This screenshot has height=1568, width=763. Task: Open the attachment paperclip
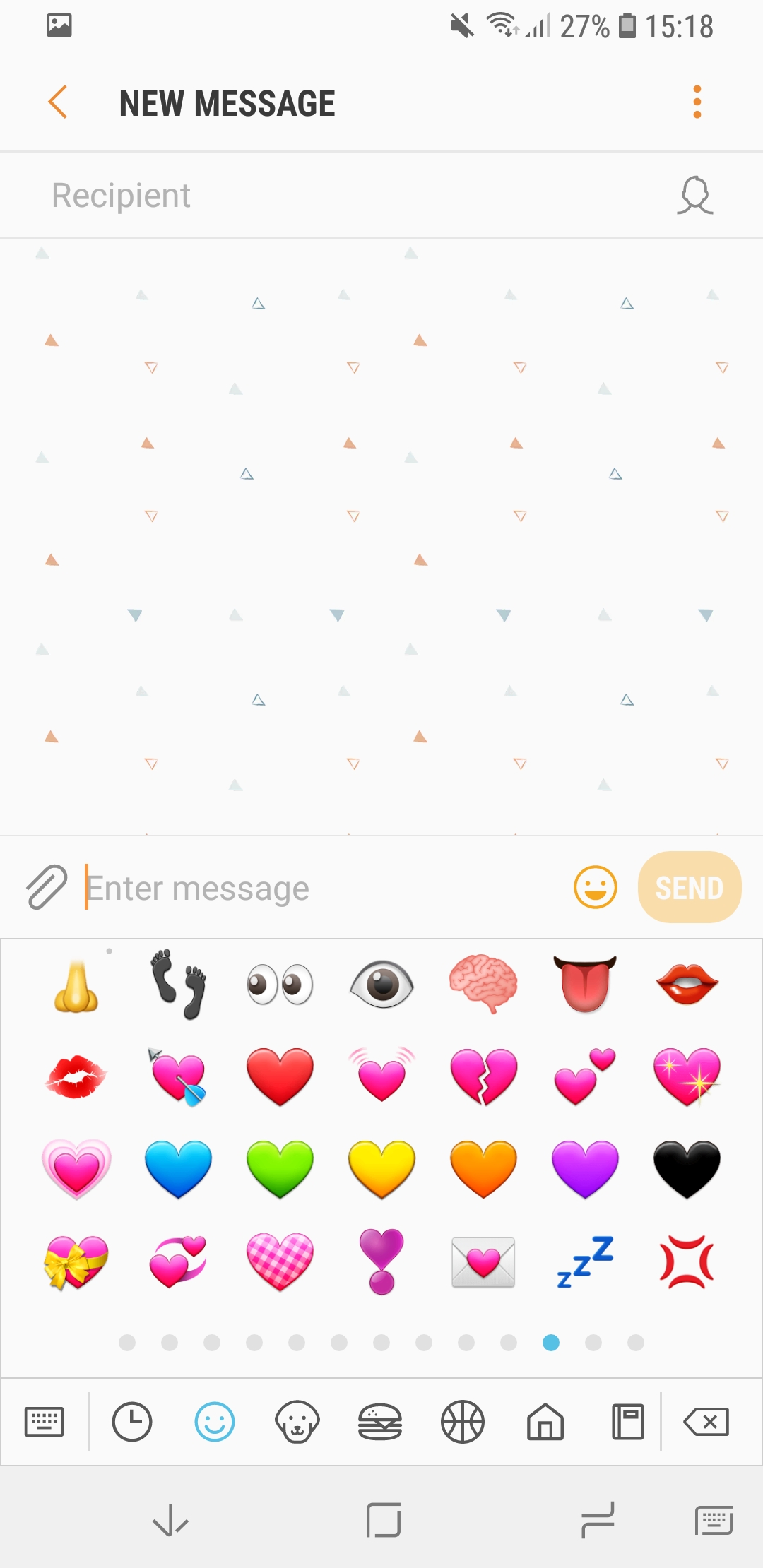pyautogui.click(x=47, y=886)
